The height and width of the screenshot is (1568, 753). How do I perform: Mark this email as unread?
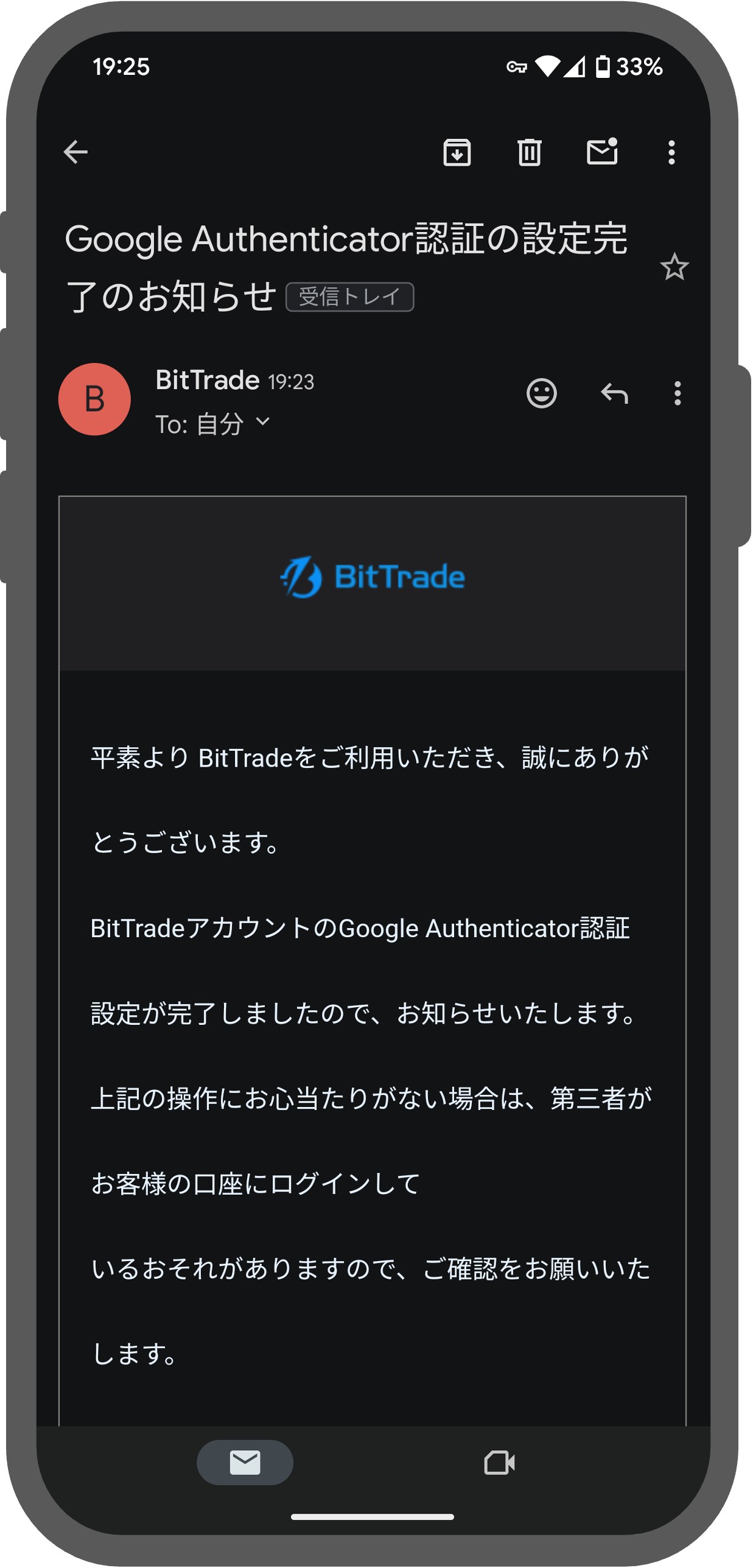(603, 152)
